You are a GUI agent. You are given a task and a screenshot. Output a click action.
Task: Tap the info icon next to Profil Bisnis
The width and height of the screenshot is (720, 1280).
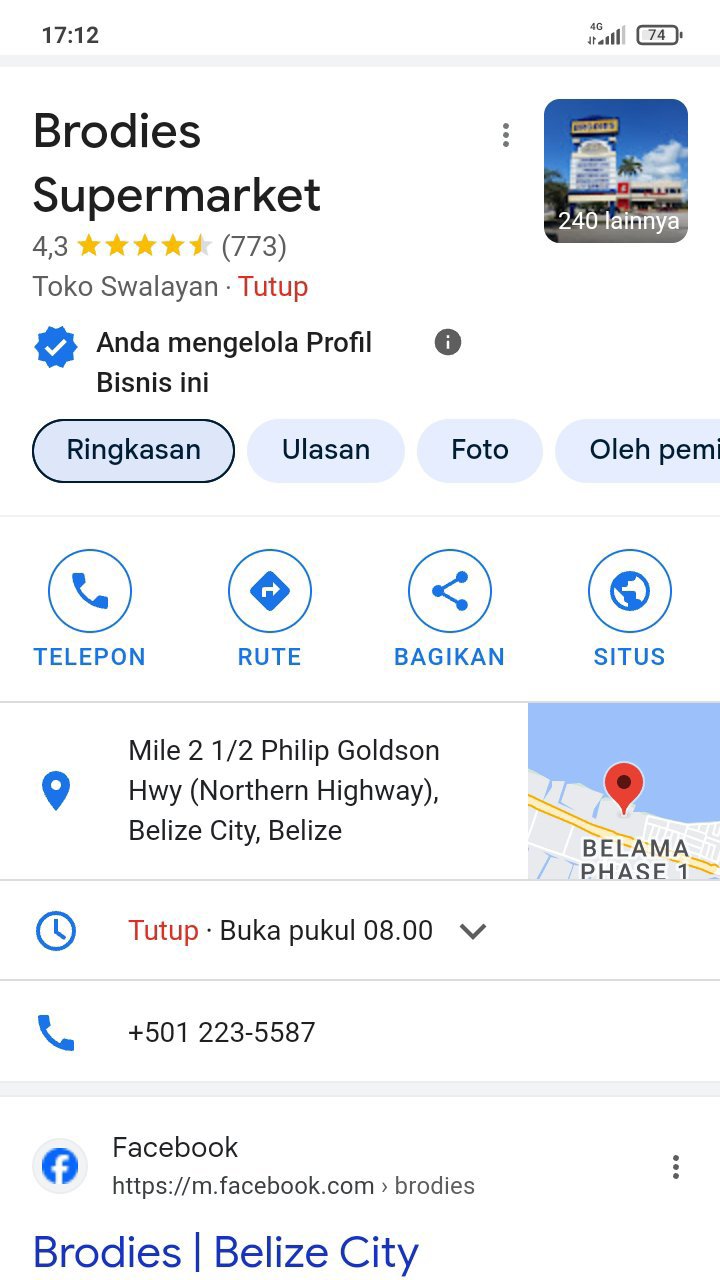coord(448,342)
